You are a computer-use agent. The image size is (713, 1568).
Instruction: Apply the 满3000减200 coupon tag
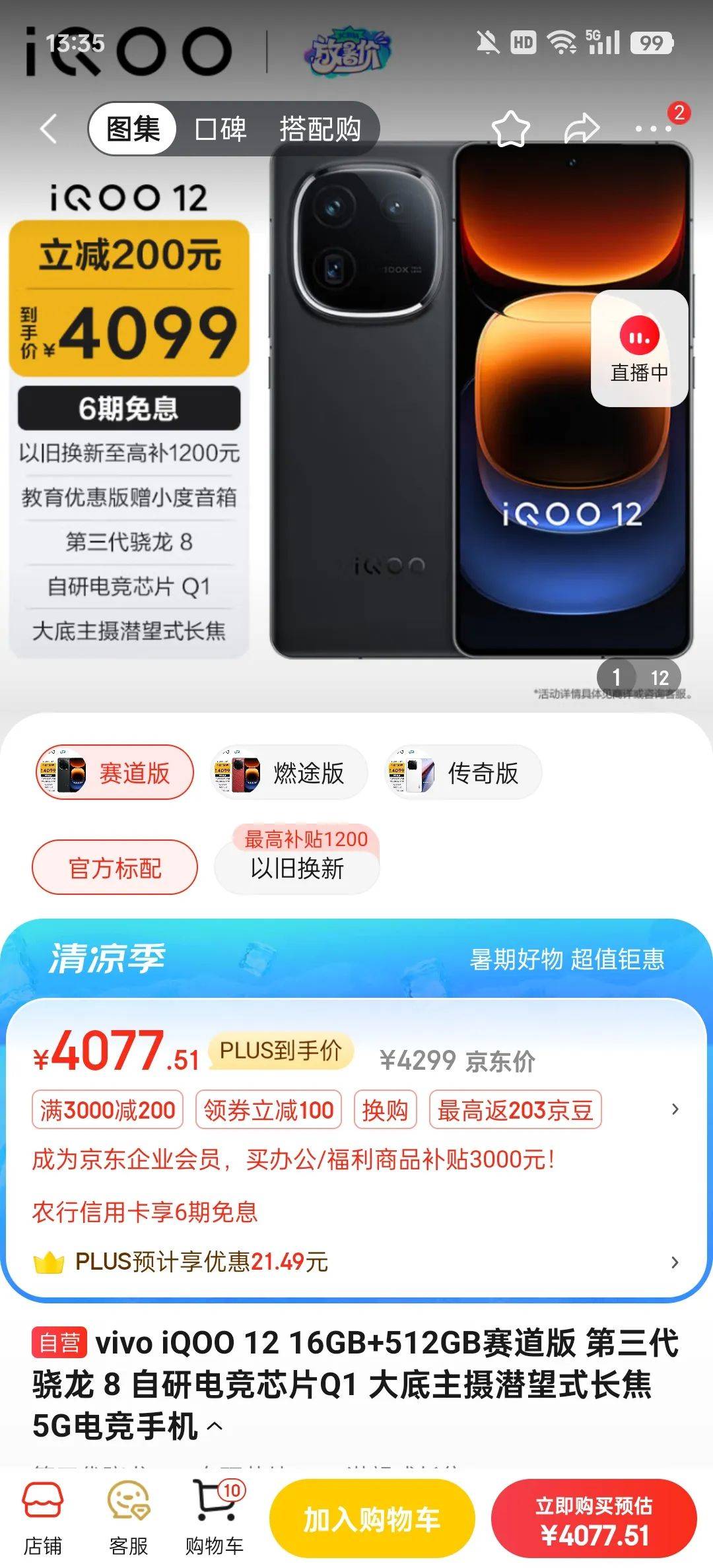(108, 1111)
